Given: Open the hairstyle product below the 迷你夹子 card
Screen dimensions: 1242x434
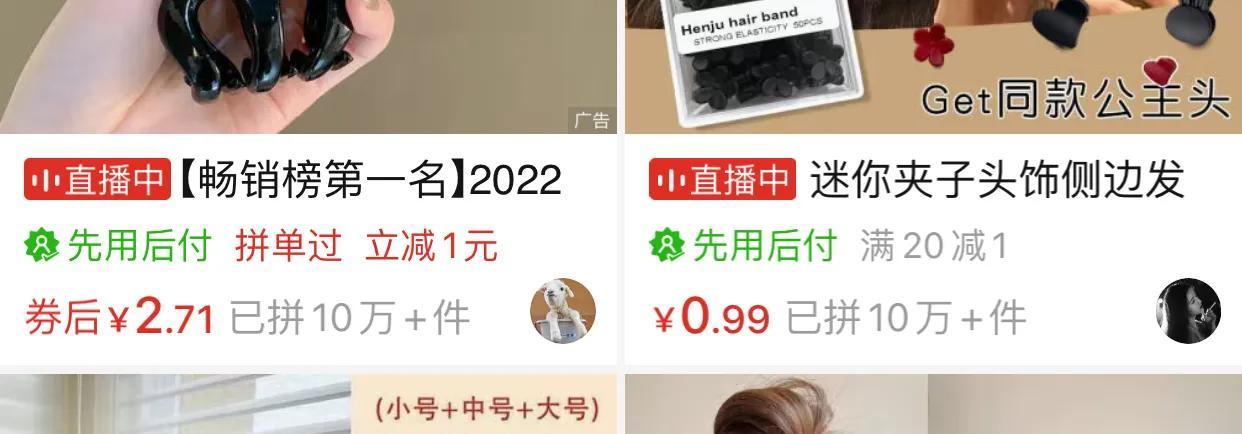Looking at the screenshot, I should tap(932, 405).
